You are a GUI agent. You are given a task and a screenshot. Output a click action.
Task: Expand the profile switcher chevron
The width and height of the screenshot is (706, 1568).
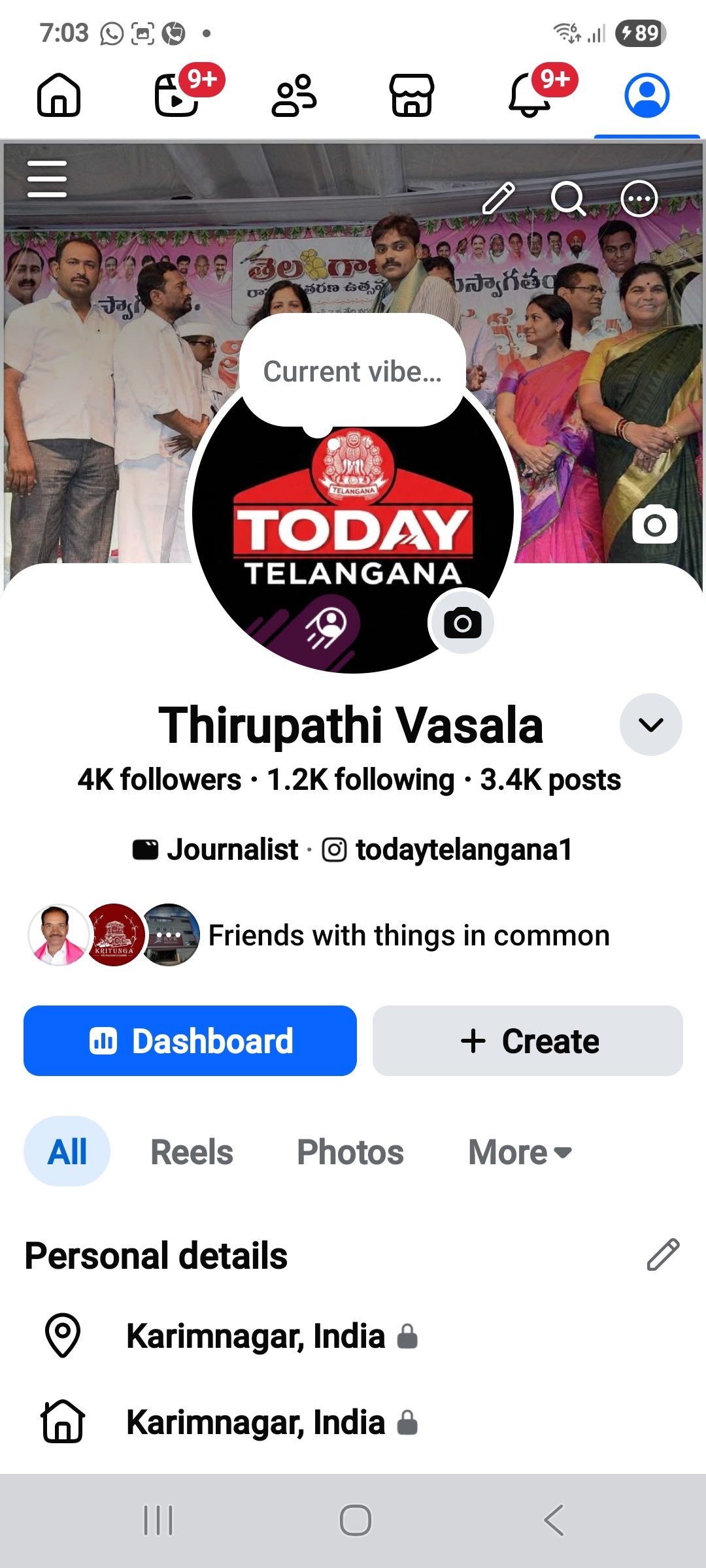pos(650,725)
